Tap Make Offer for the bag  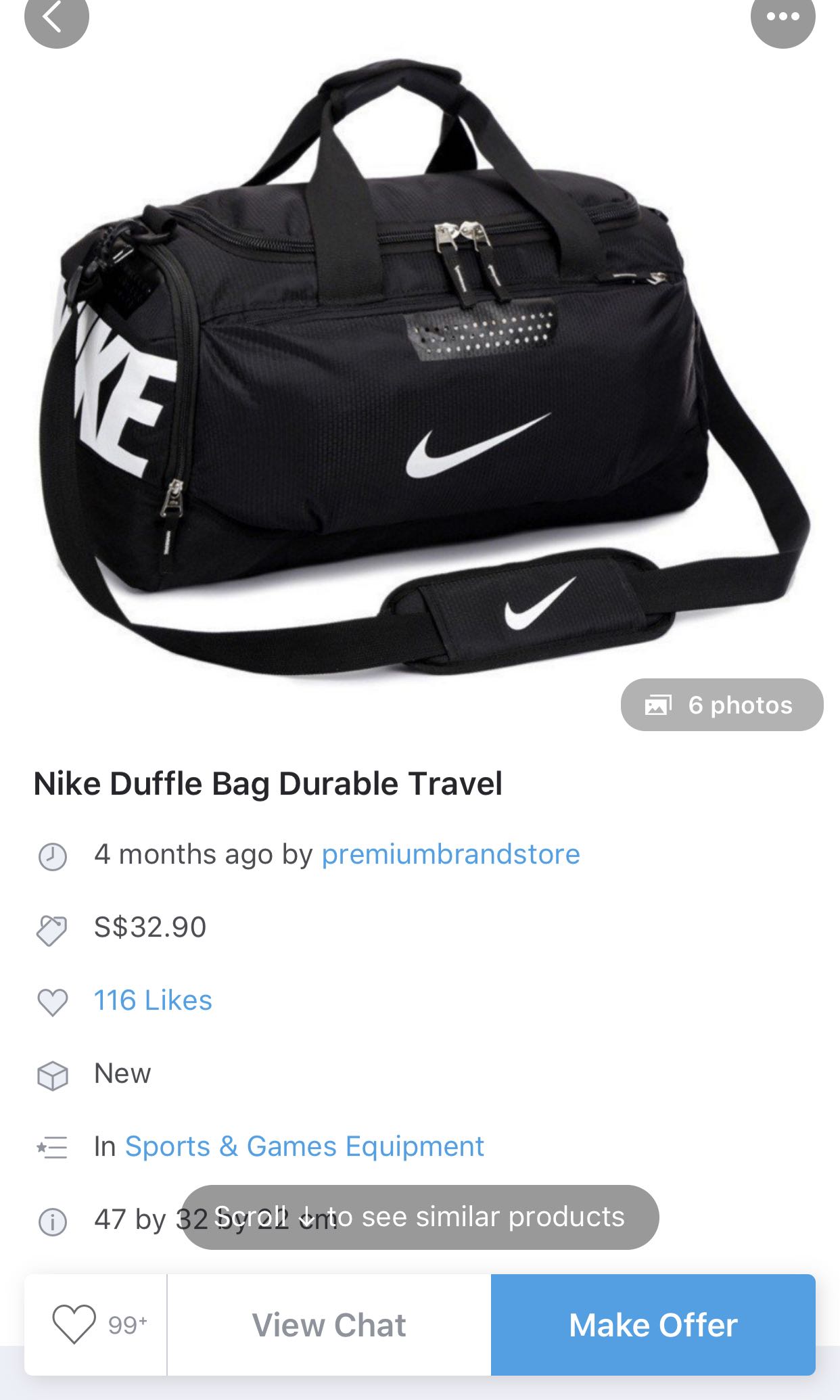(x=653, y=1324)
